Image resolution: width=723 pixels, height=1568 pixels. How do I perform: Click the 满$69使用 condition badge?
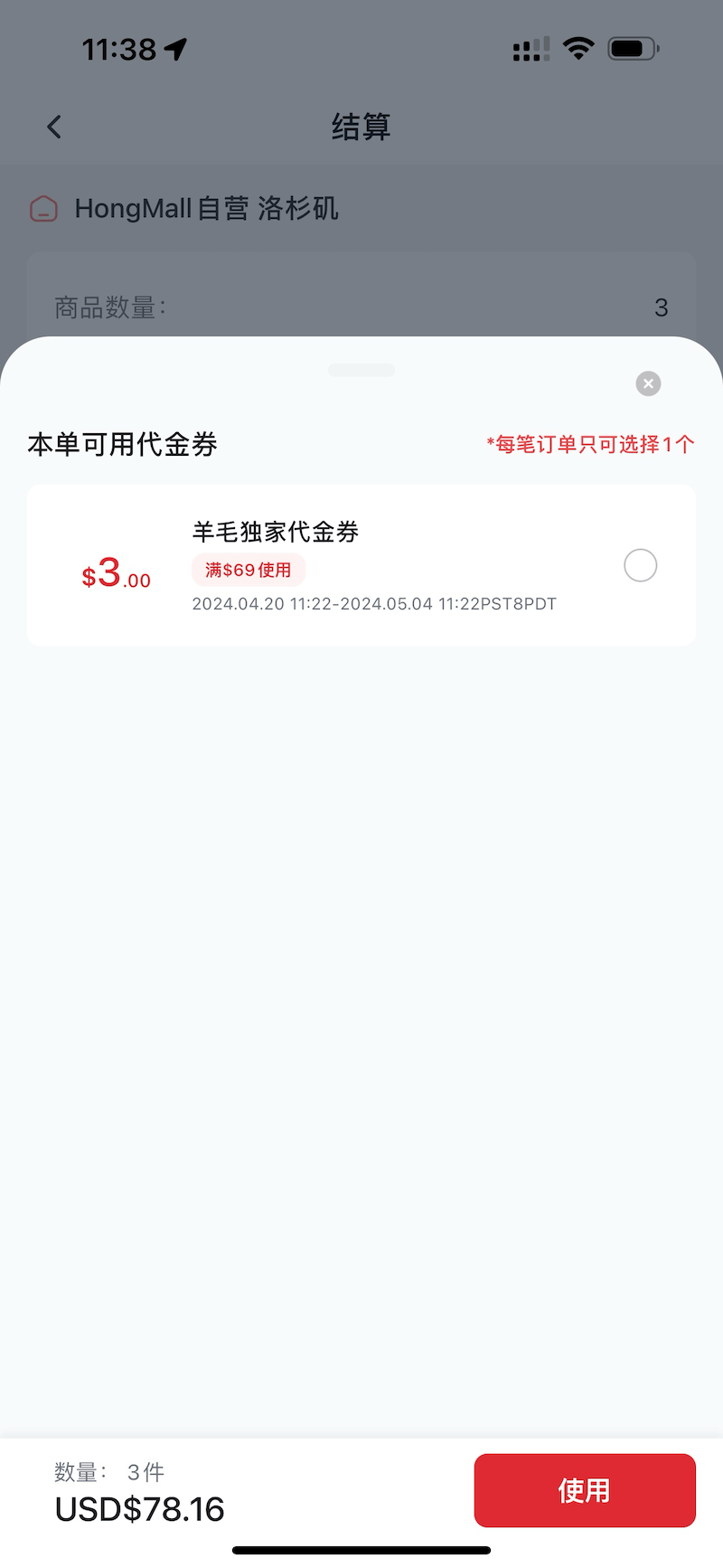click(249, 569)
